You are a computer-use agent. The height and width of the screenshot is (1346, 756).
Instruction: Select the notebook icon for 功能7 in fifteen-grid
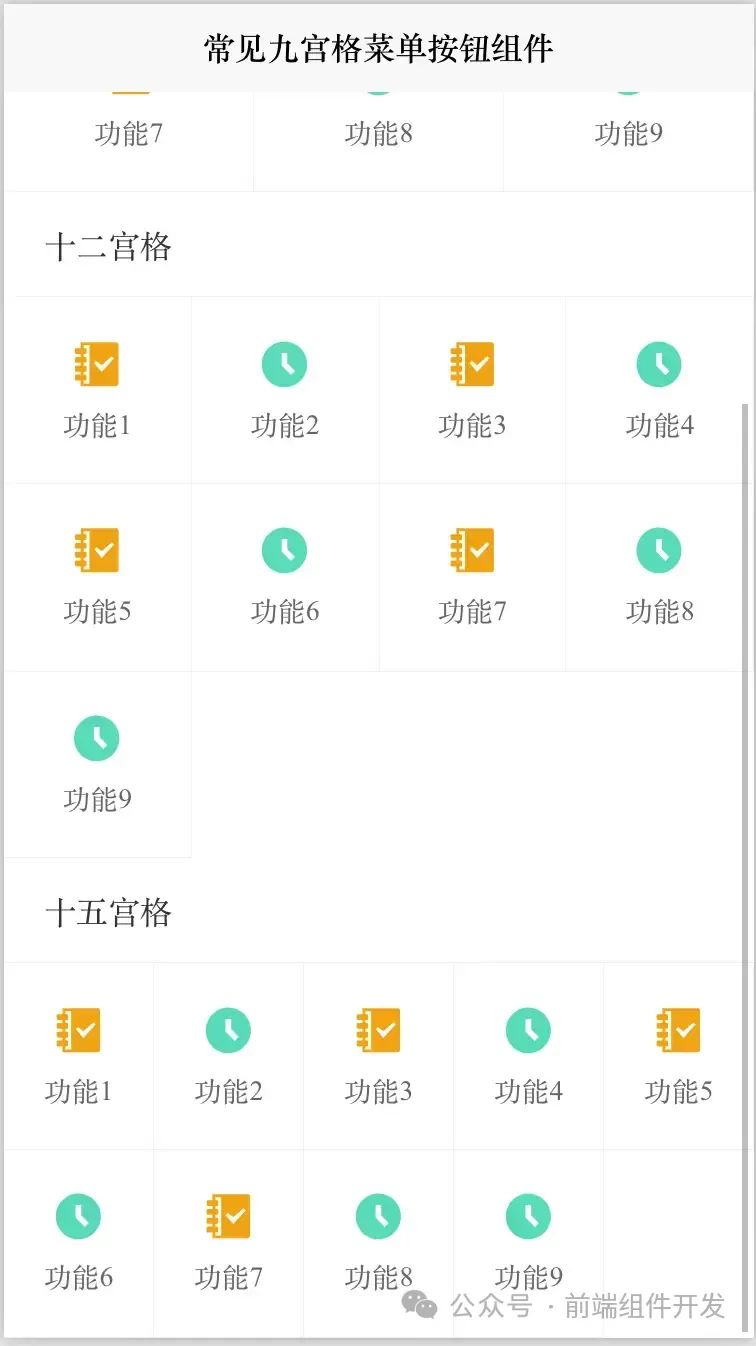pyautogui.click(x=228, y=1216)
